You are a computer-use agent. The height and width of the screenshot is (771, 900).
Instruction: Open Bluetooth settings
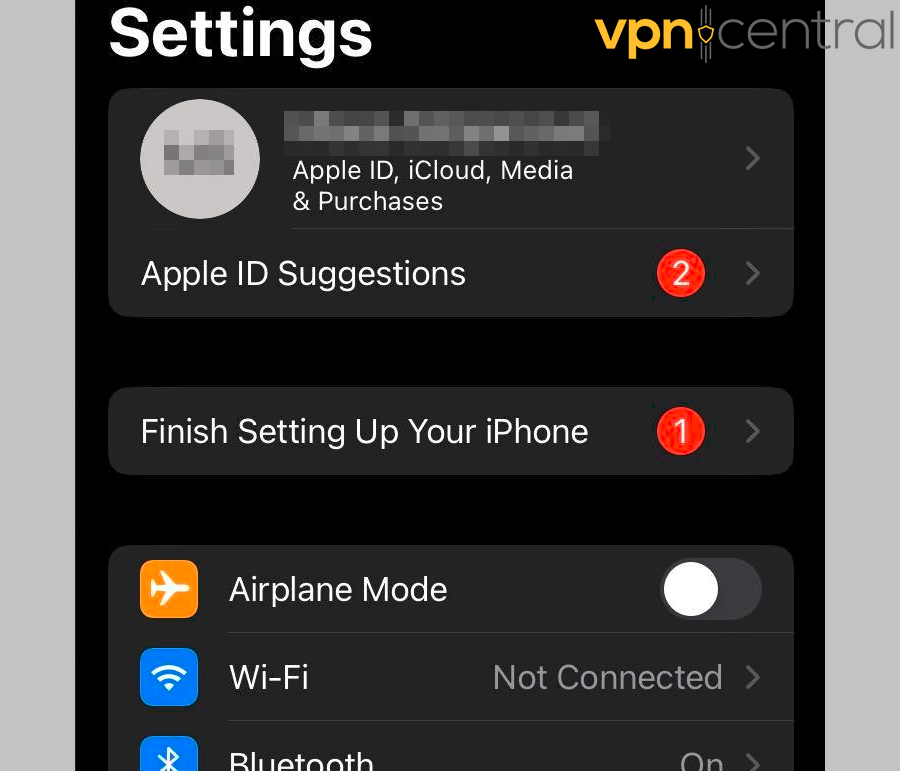(450, 757)
